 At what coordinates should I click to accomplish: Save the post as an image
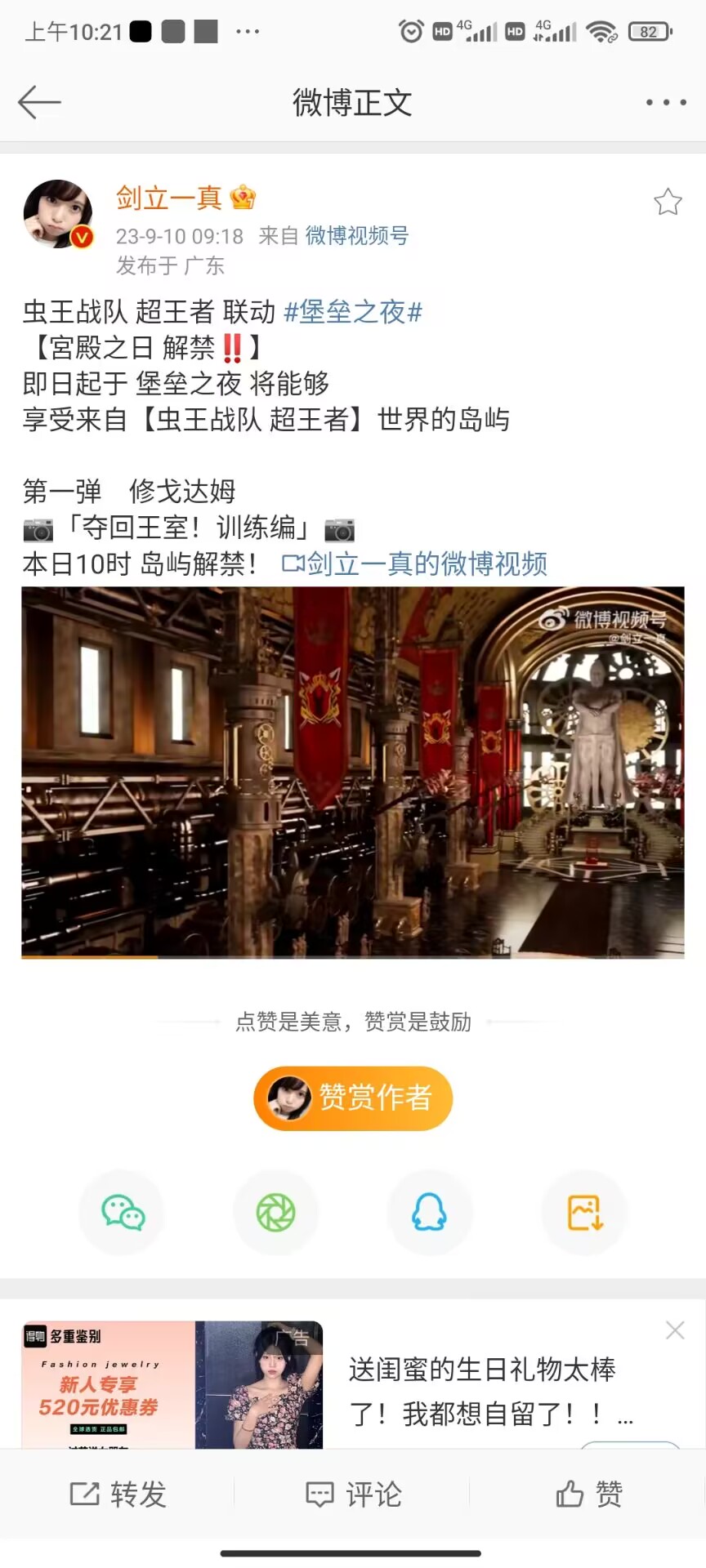(x=584, y=1212)
